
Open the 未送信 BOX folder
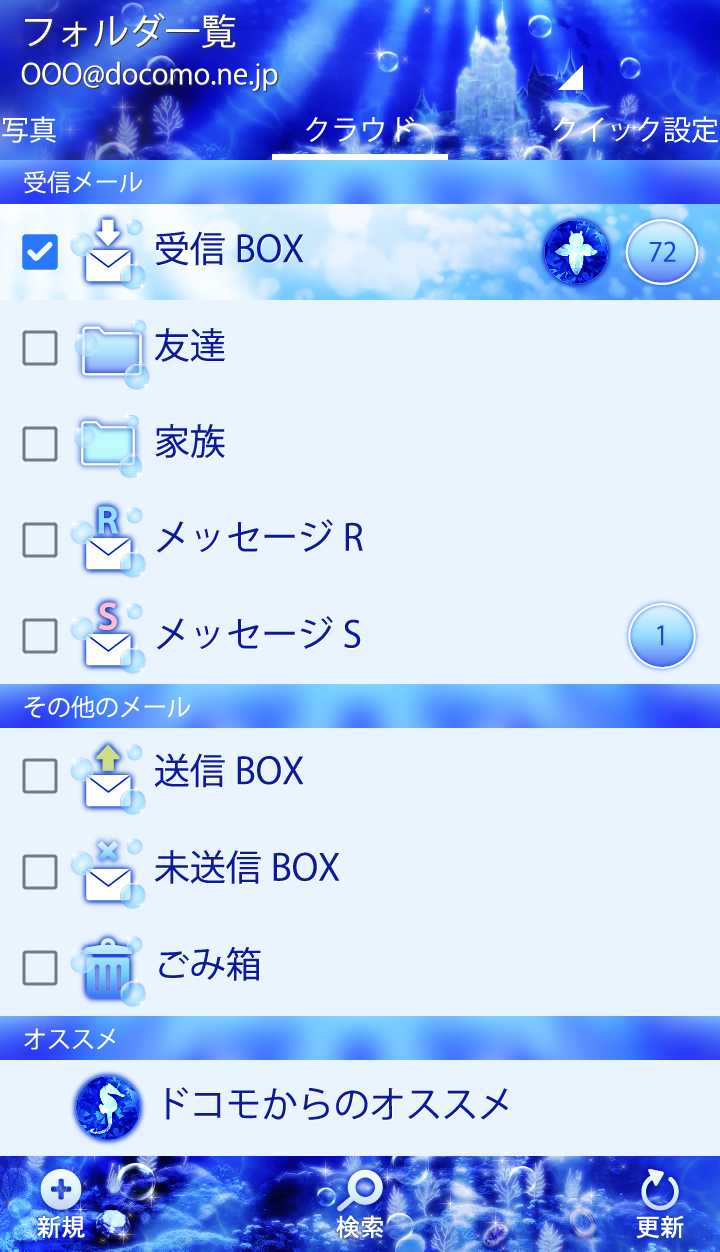[248, 868]
